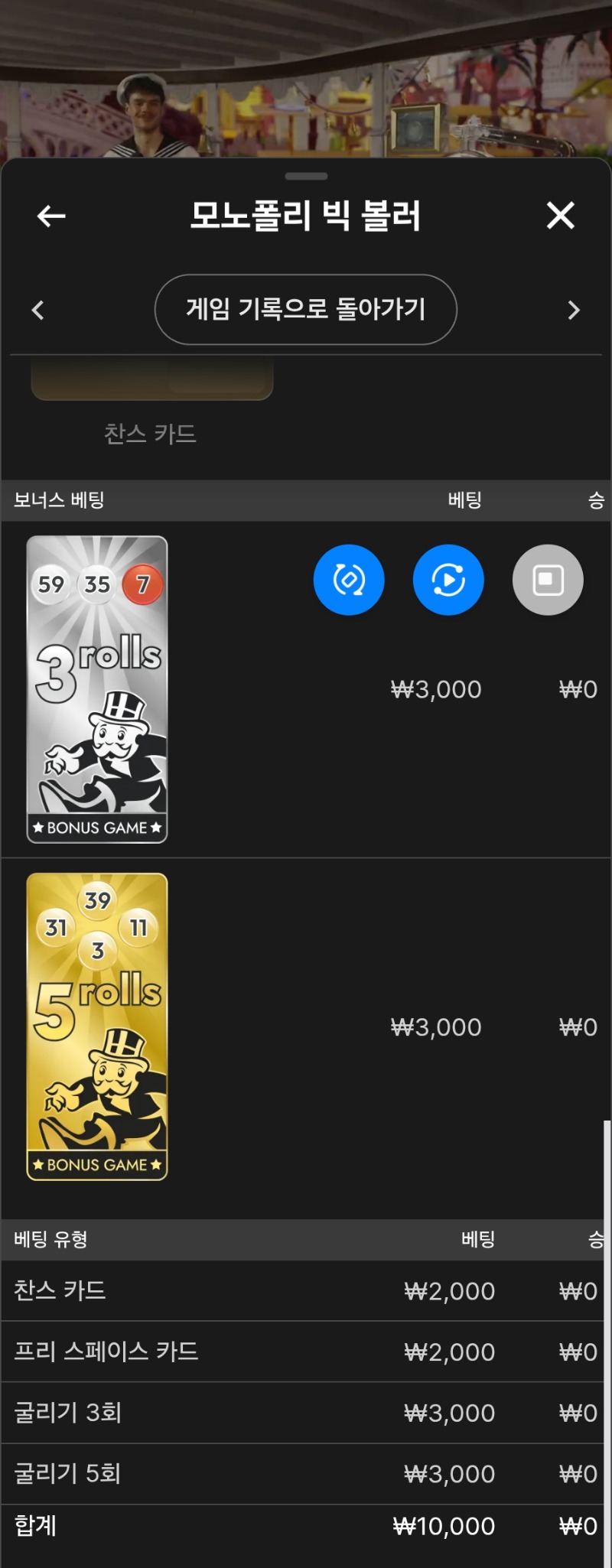This screenshot has height=1568, width=612.
Task: Tap the blue rotate-card round button
Action: pos(349,580)
